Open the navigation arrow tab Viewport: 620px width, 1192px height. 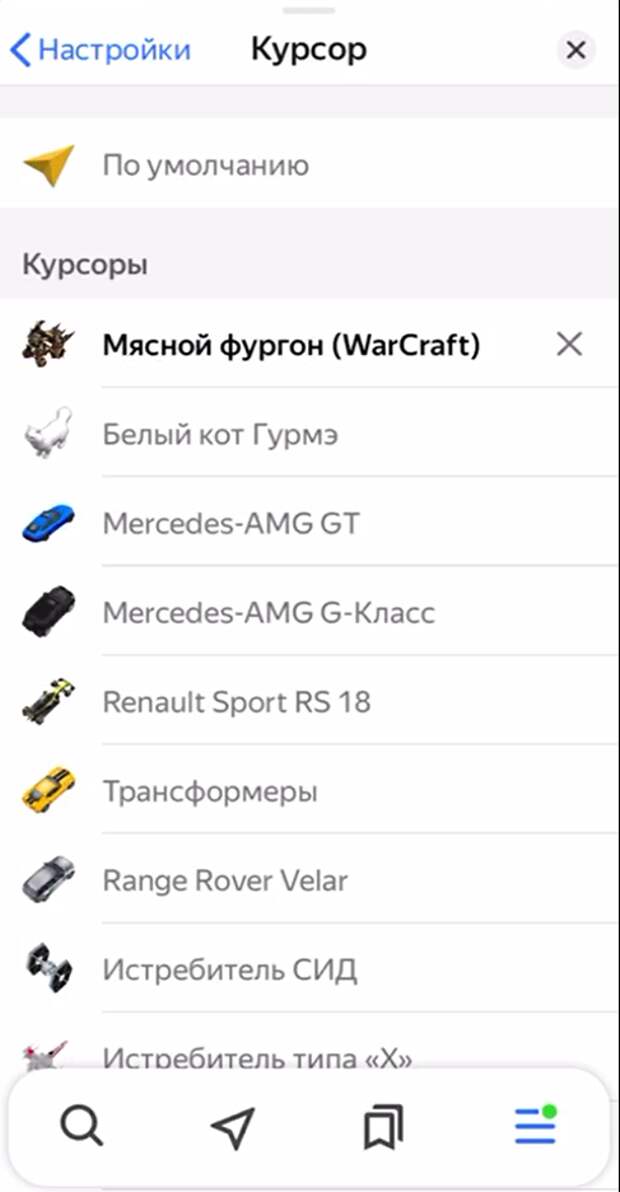232,1128
